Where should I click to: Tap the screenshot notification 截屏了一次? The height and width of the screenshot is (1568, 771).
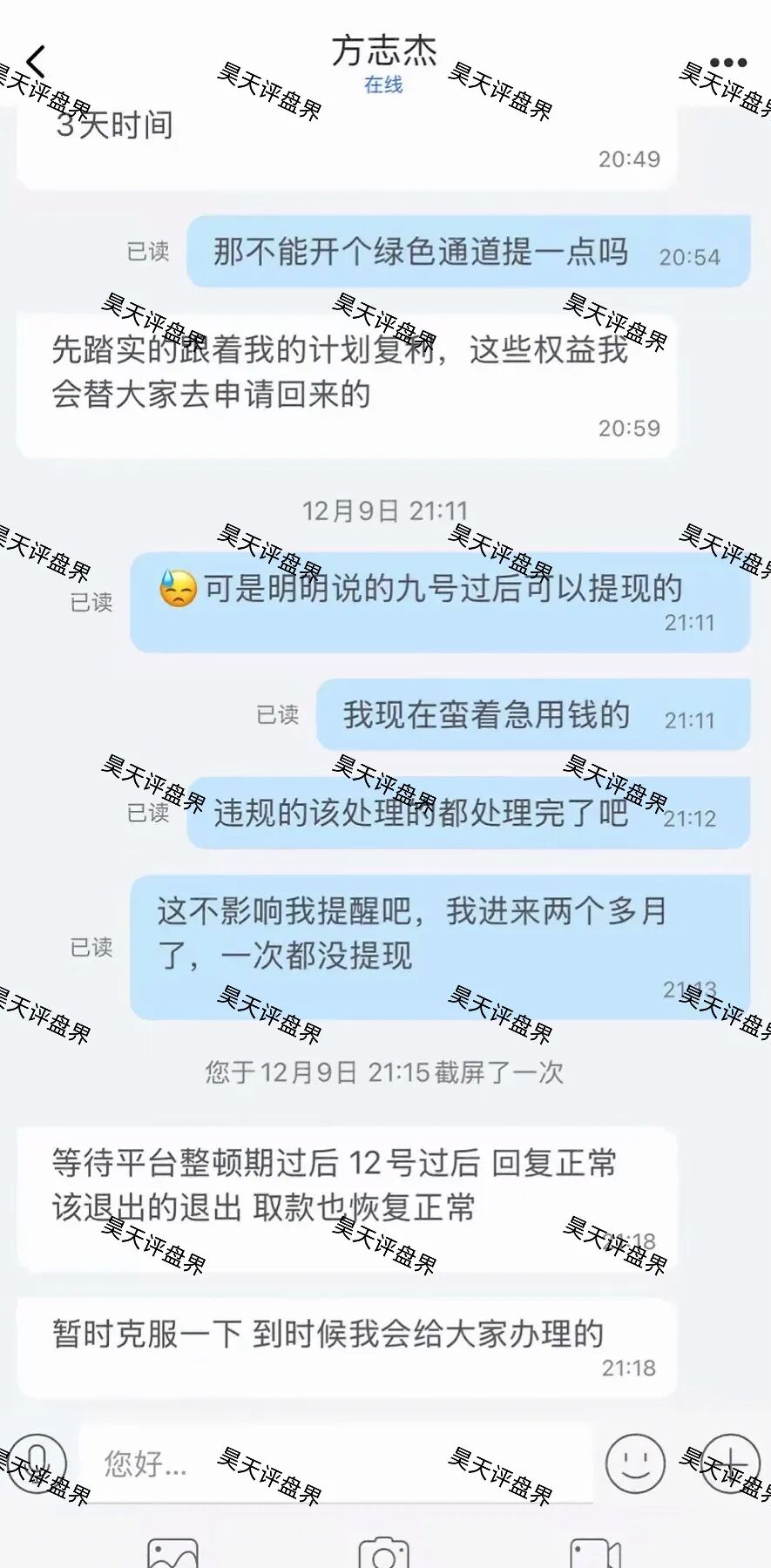[x=383, y=1075]
